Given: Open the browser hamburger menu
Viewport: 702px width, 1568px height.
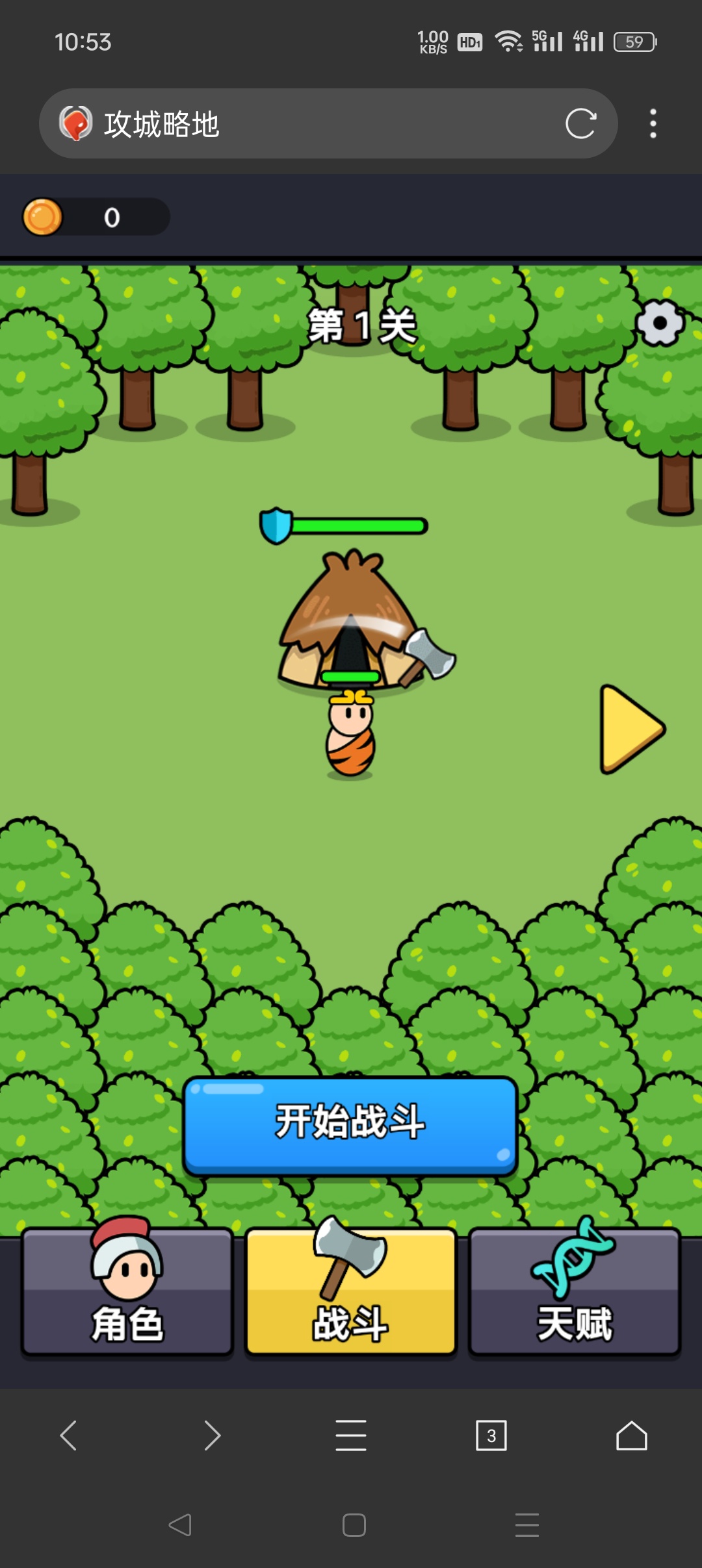Looking at the screenshot, I should coord(351,1435).
